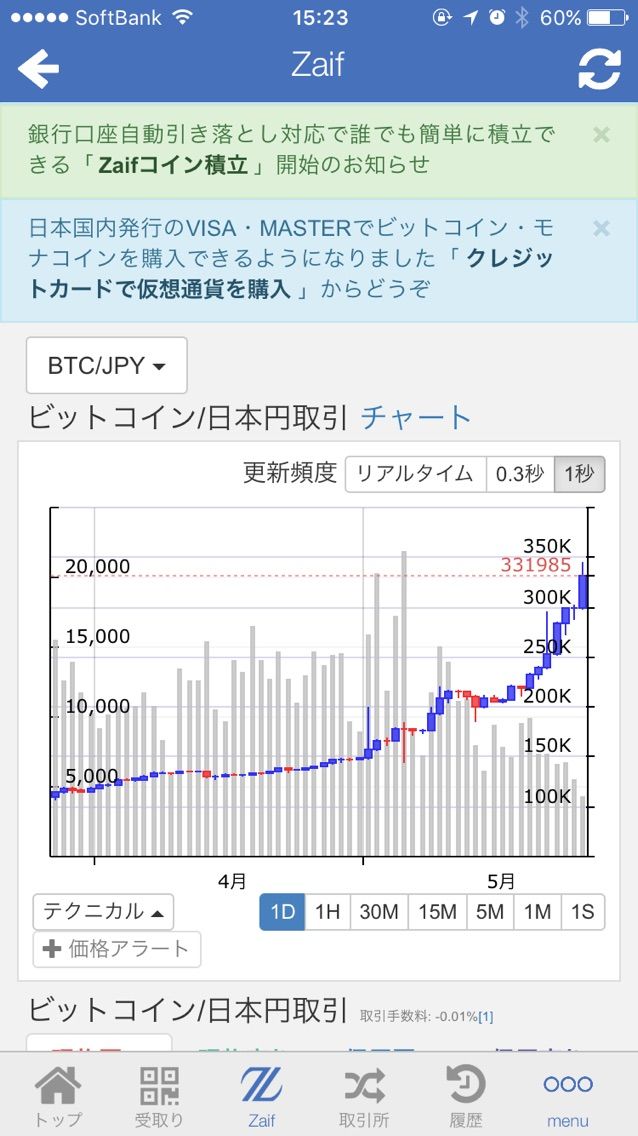The height and width of the screenshot is (1136, 638).
Task: Expand the BTC/JPY currency pair dropdown
Action: (106, 365)
